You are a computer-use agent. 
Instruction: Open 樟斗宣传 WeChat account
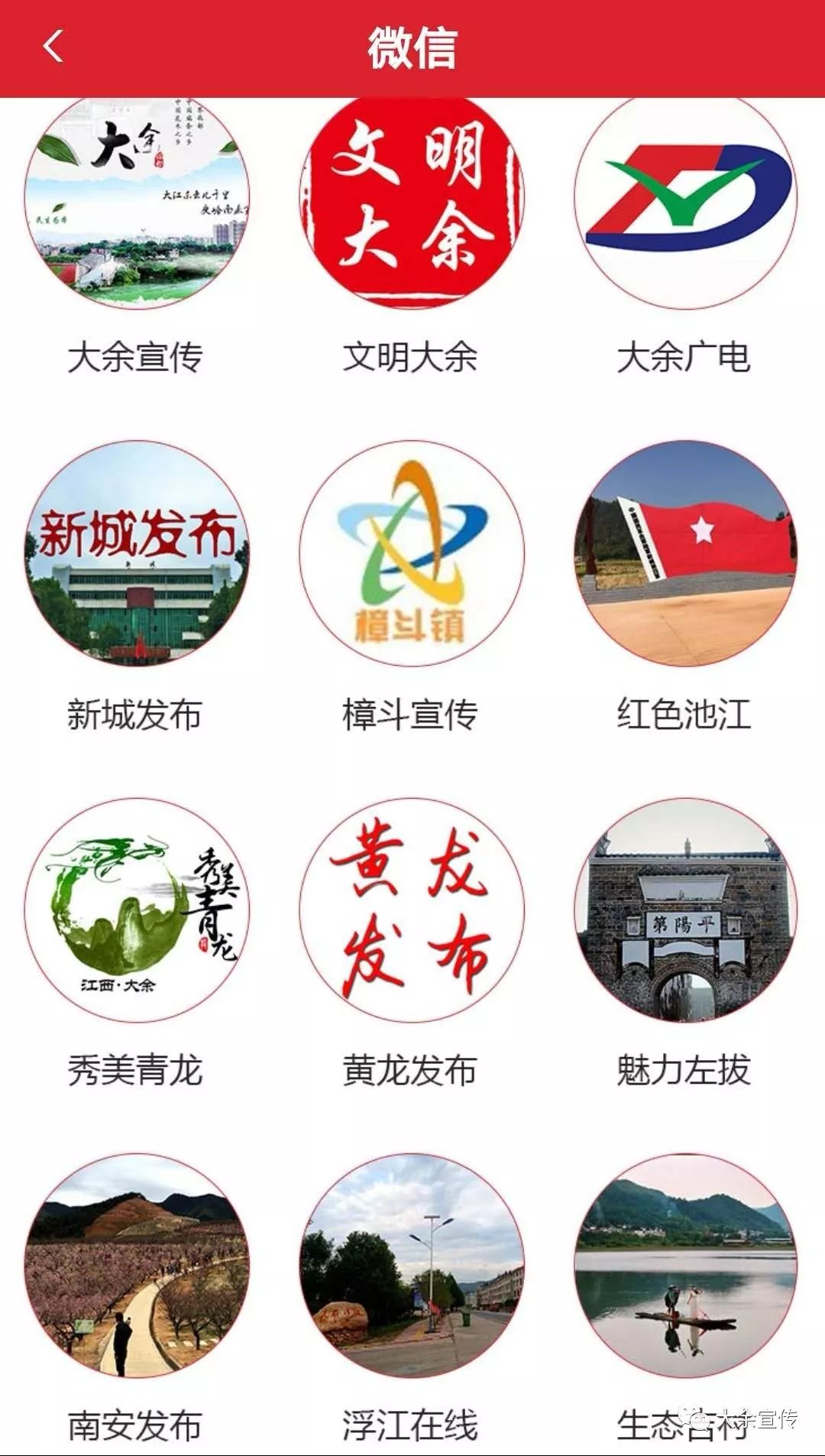(x=411, y=553)
